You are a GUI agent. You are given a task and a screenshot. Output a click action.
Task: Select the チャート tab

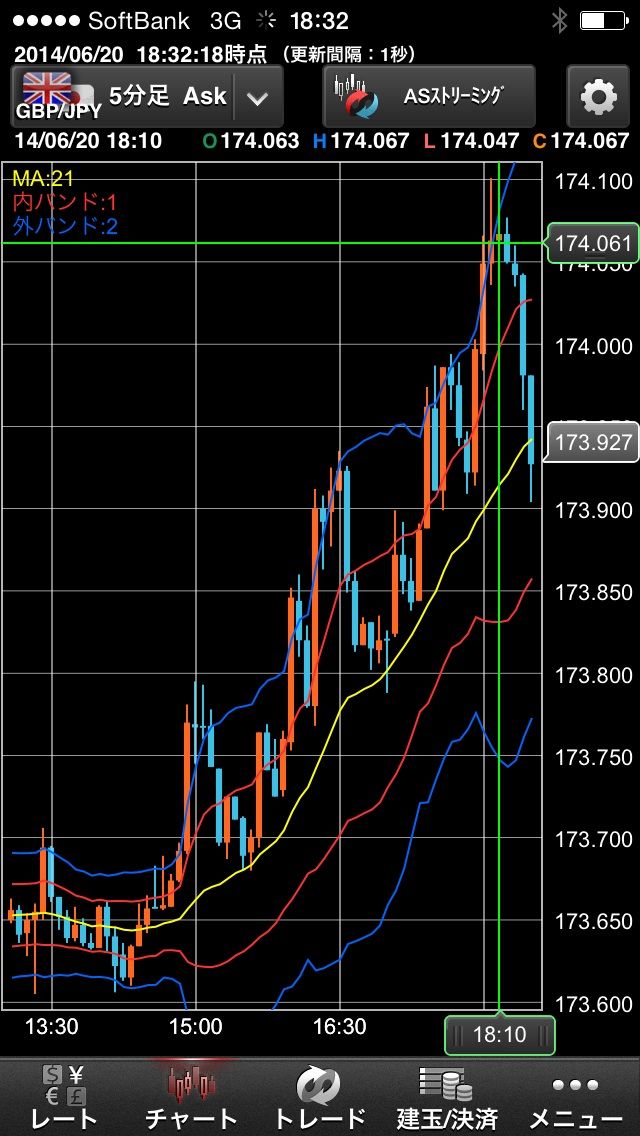[191, 1096]
